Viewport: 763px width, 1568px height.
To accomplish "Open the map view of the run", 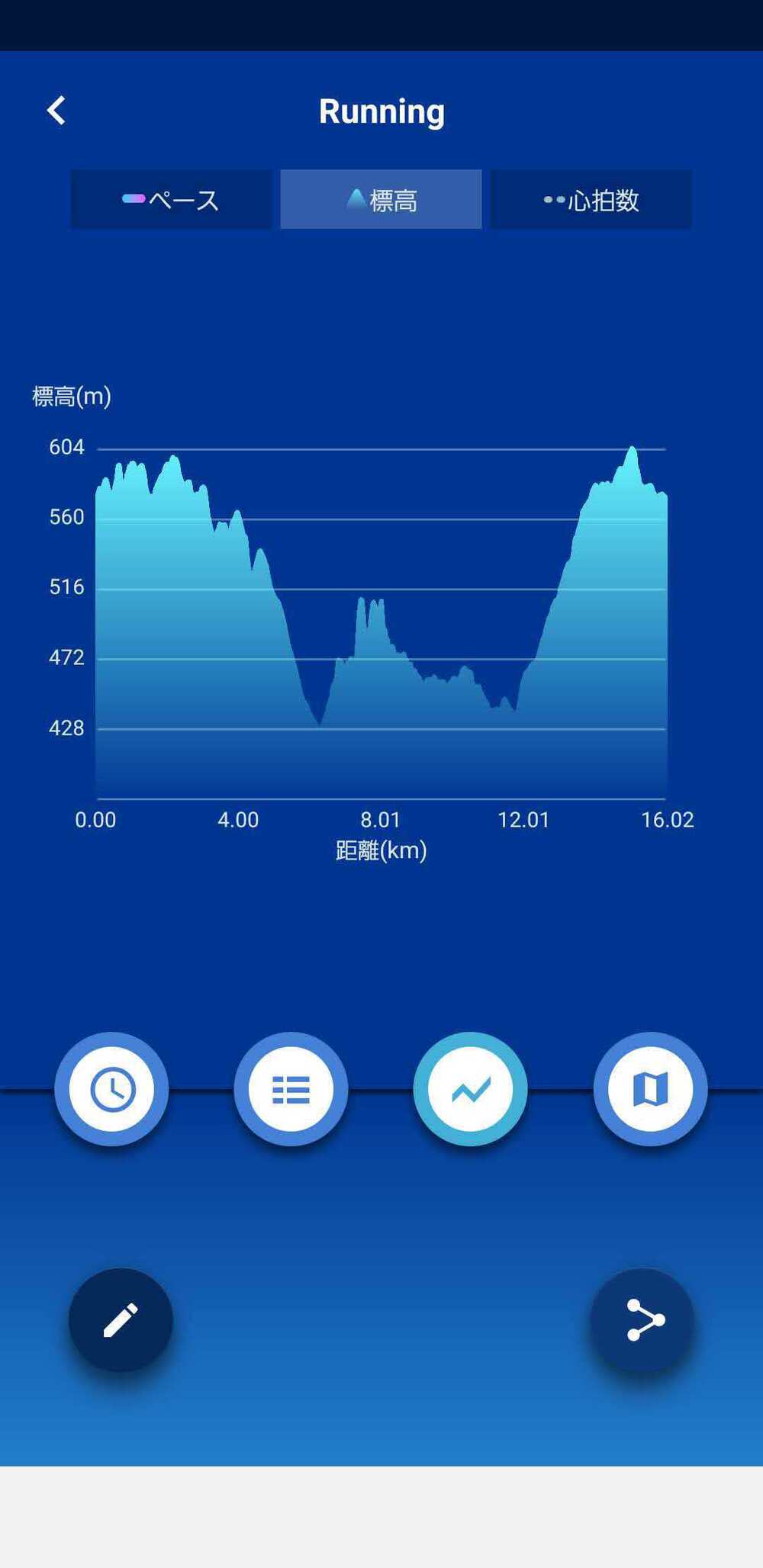I will tap(650, 1089).
